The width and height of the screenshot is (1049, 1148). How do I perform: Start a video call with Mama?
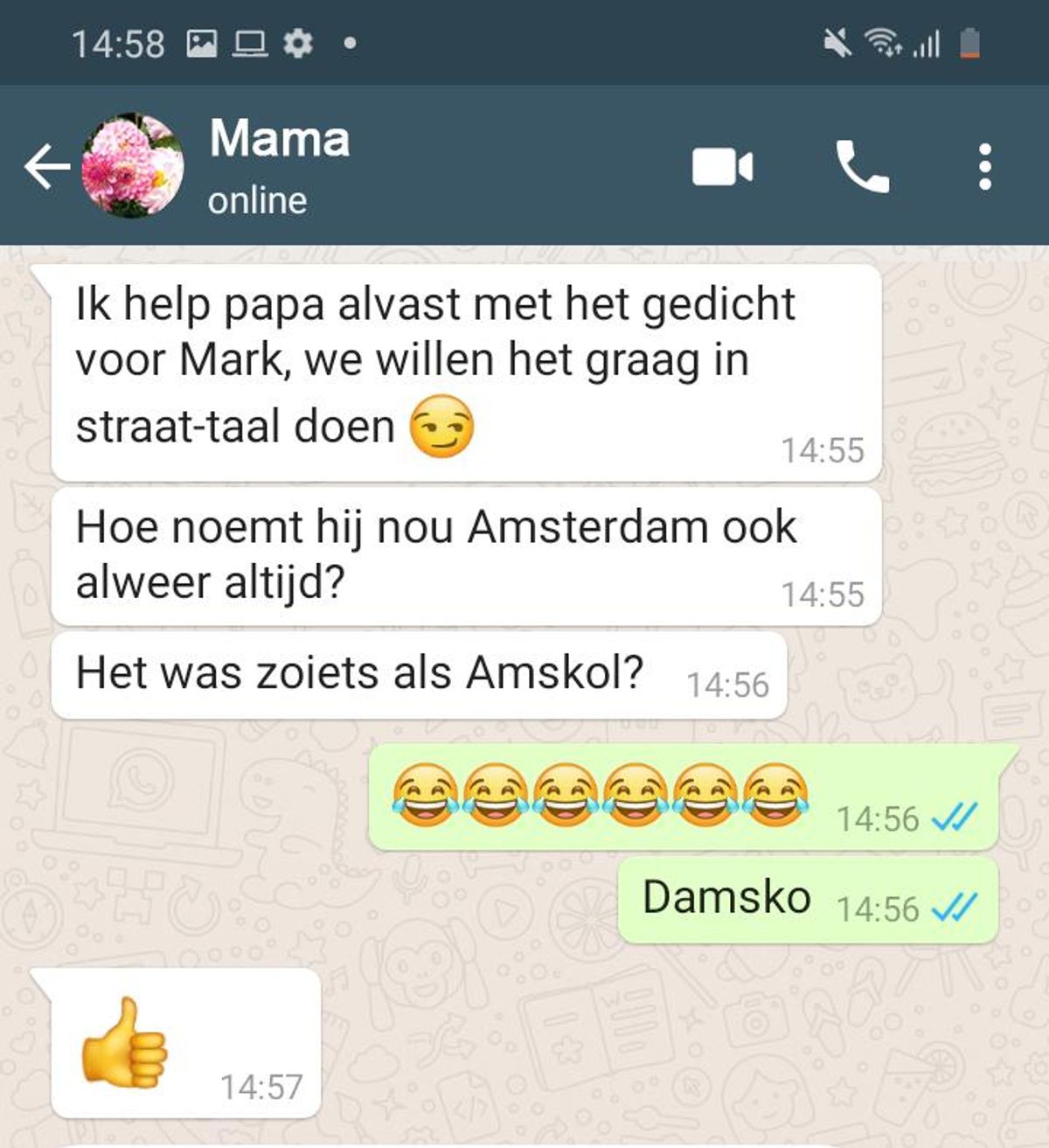pyautogui.click(x=722, y=166)
